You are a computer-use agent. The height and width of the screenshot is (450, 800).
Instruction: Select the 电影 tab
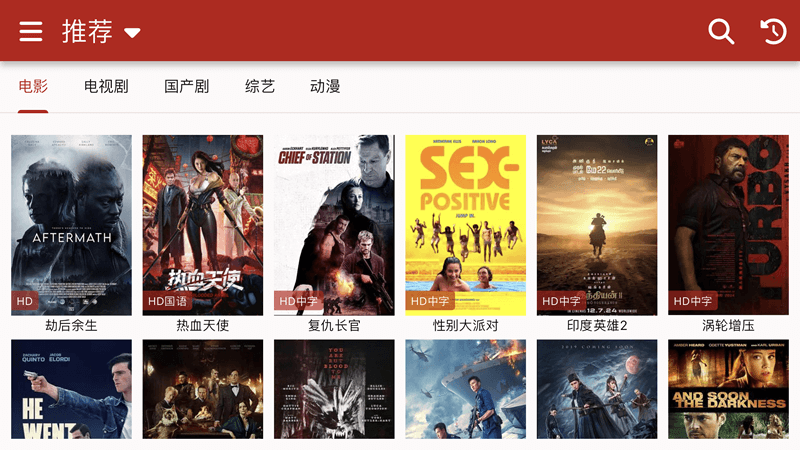click(33, 86)
